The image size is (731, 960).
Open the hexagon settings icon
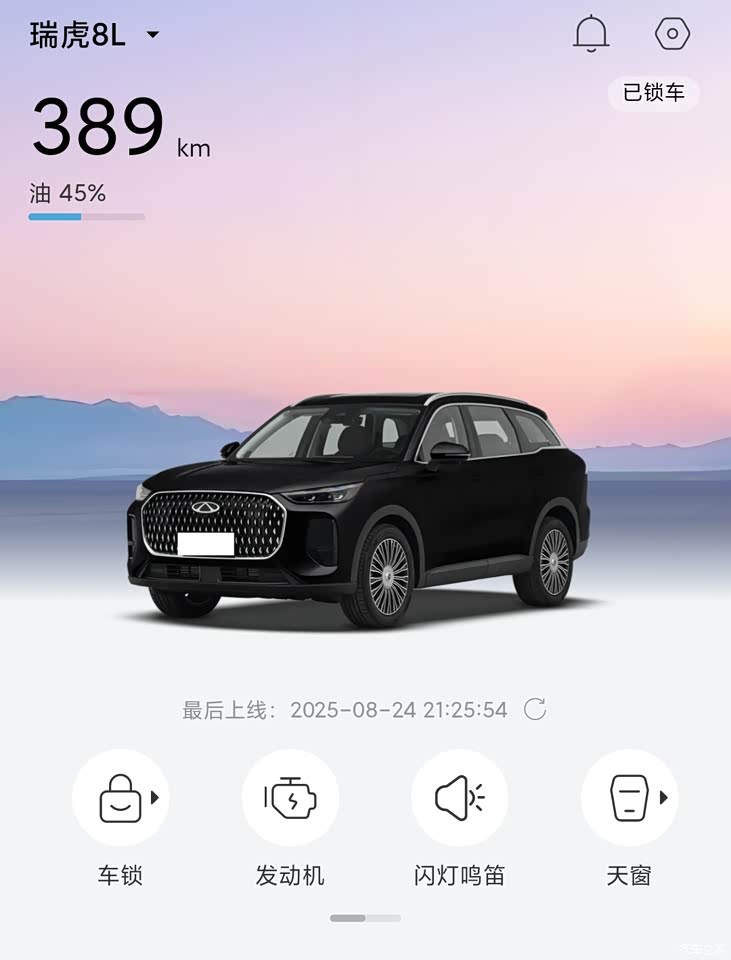point(672,34)
